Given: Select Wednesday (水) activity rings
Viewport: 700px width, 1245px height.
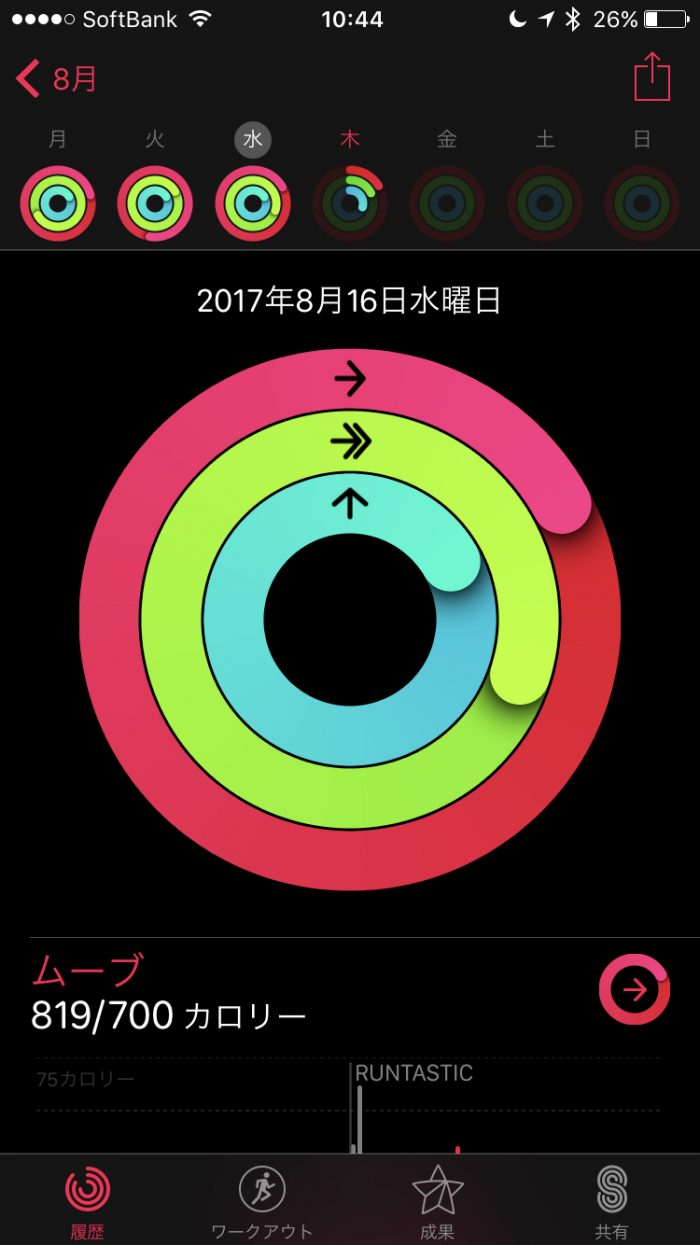Looking at the screenshot, I should (x=252, y=203).
